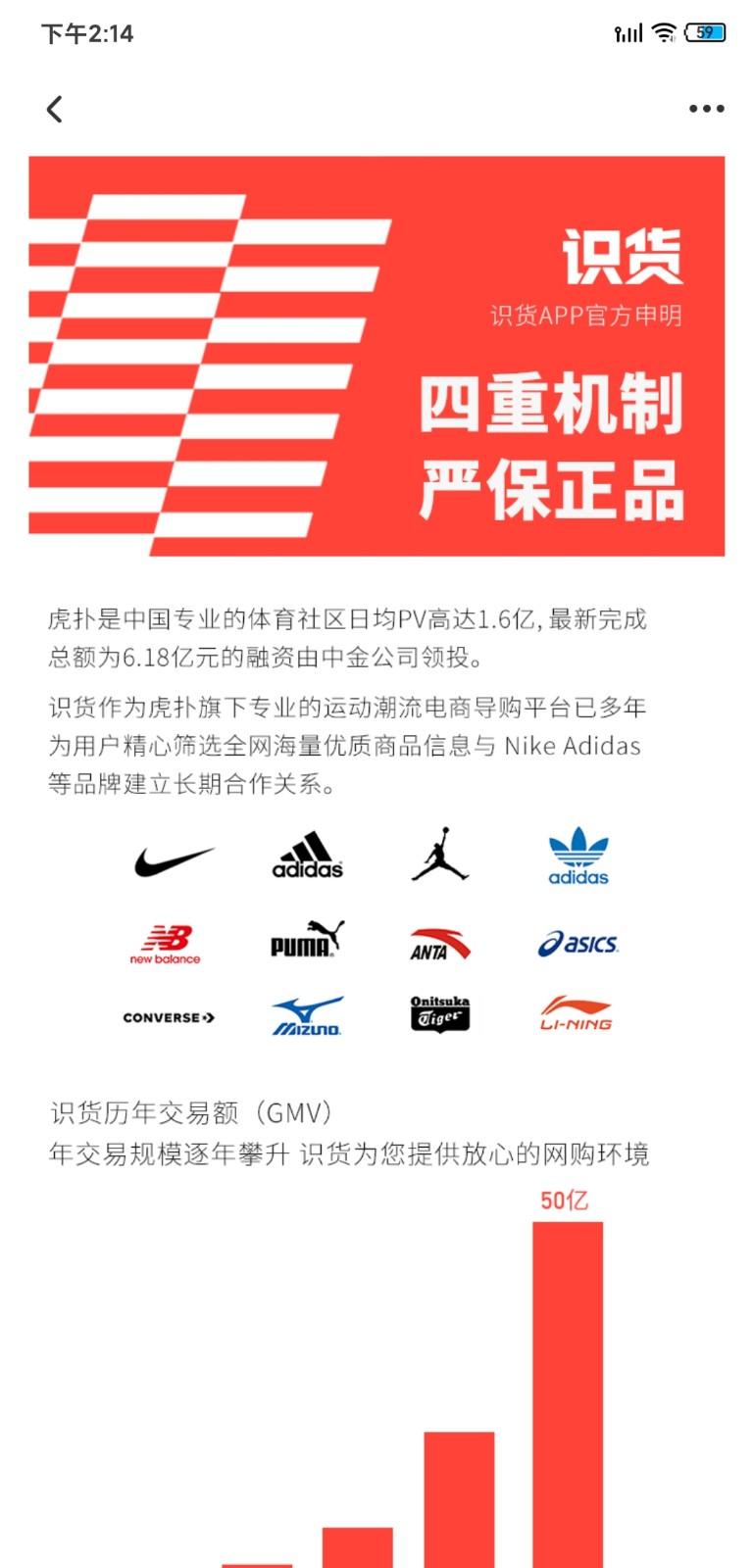This screenshot has width=753, height=1568.
Task: Open the three-dot overflow menu
Action: 706,109
